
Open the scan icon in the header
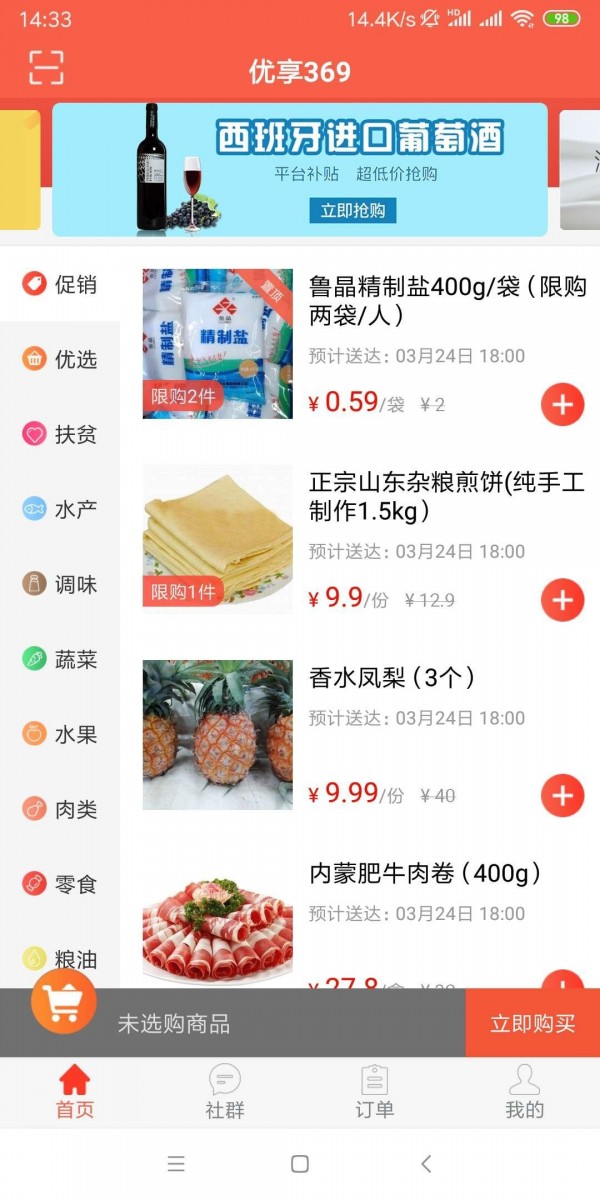point(46,68)
